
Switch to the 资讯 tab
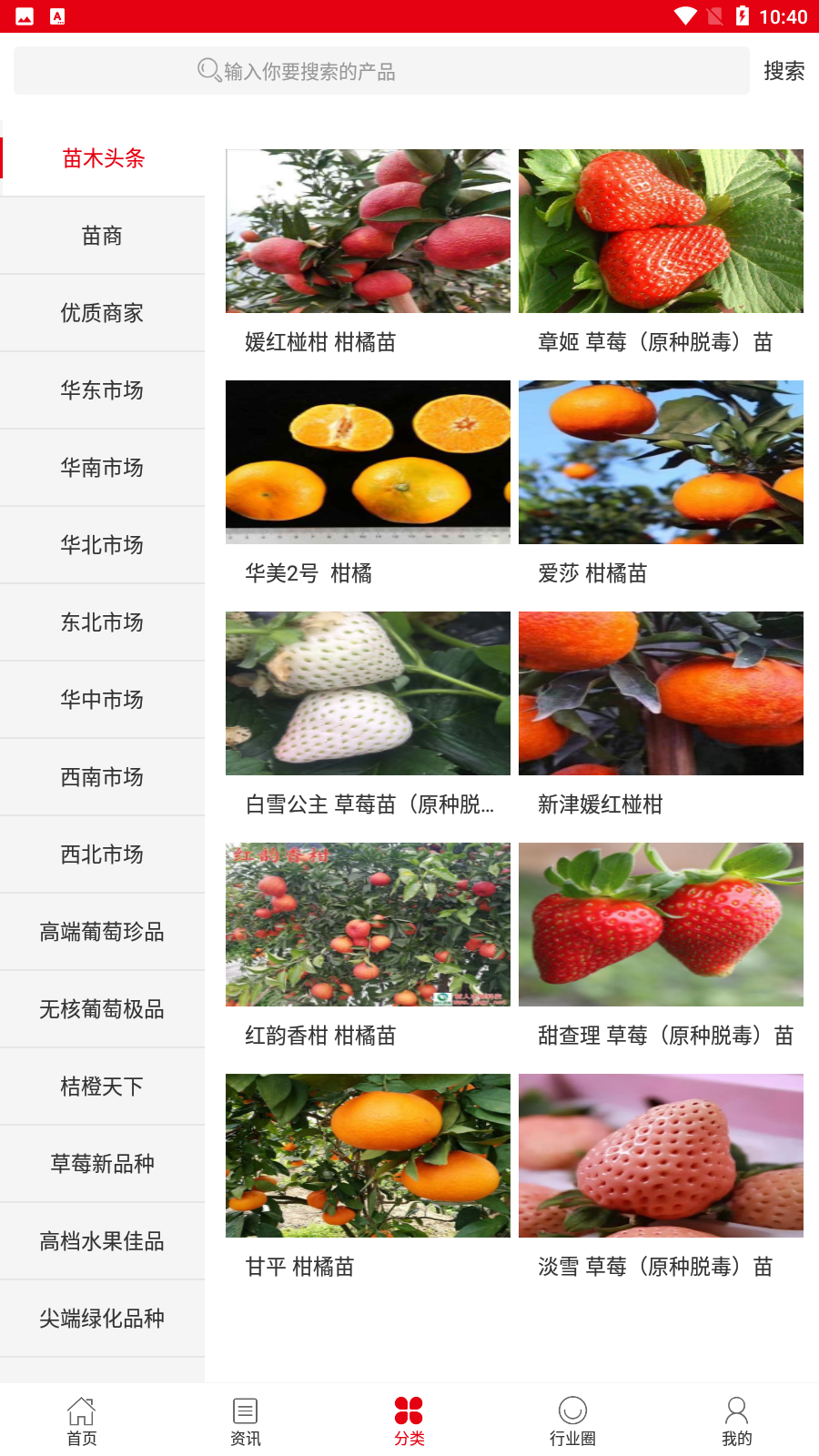(245, 1421)
